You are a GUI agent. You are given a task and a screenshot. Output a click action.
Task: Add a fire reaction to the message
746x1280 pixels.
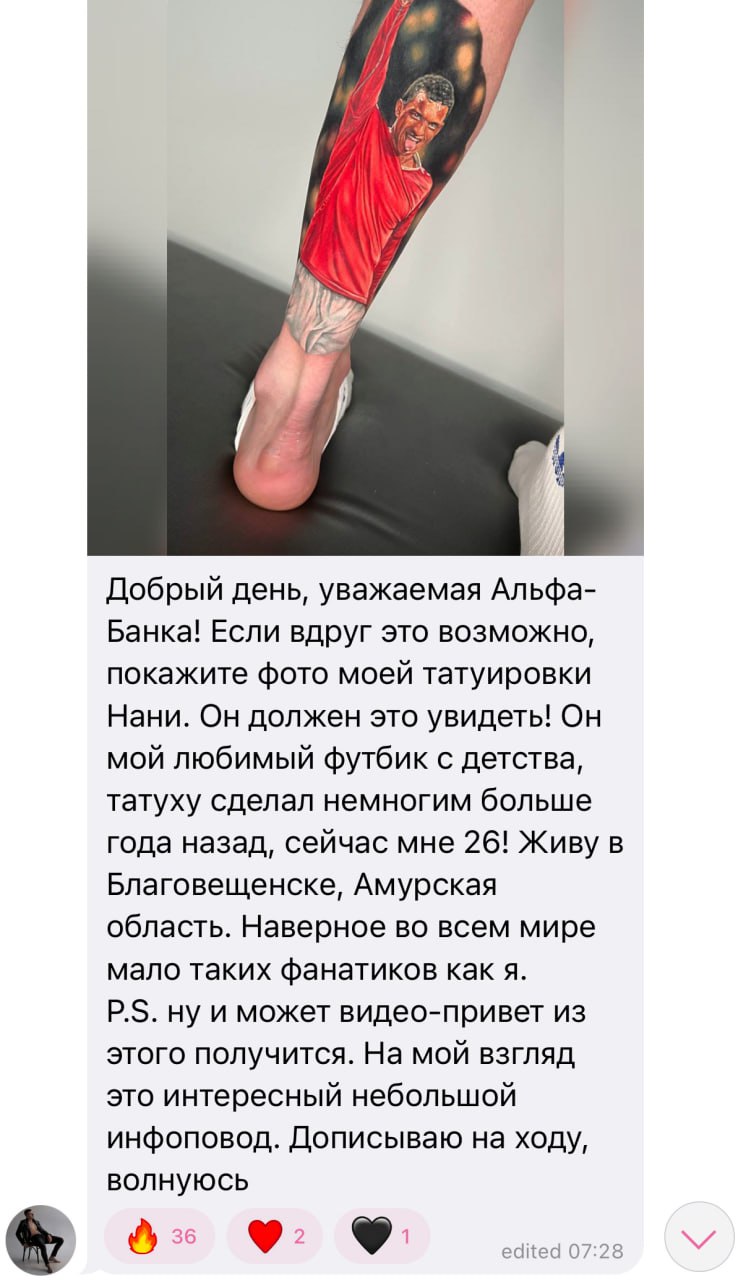(160, 1236)
